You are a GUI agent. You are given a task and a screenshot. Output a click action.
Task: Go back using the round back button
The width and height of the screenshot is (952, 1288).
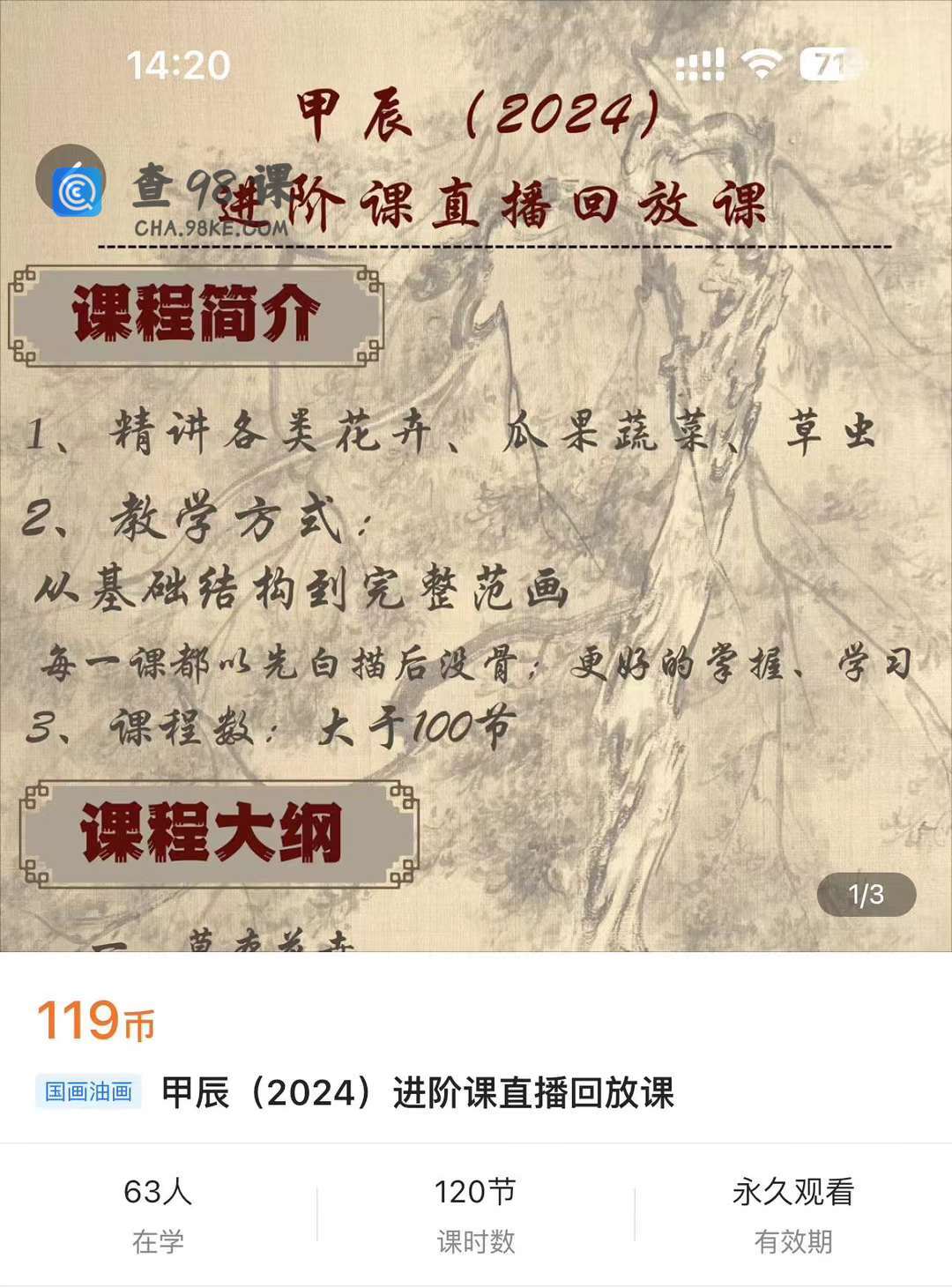[70, 179]
